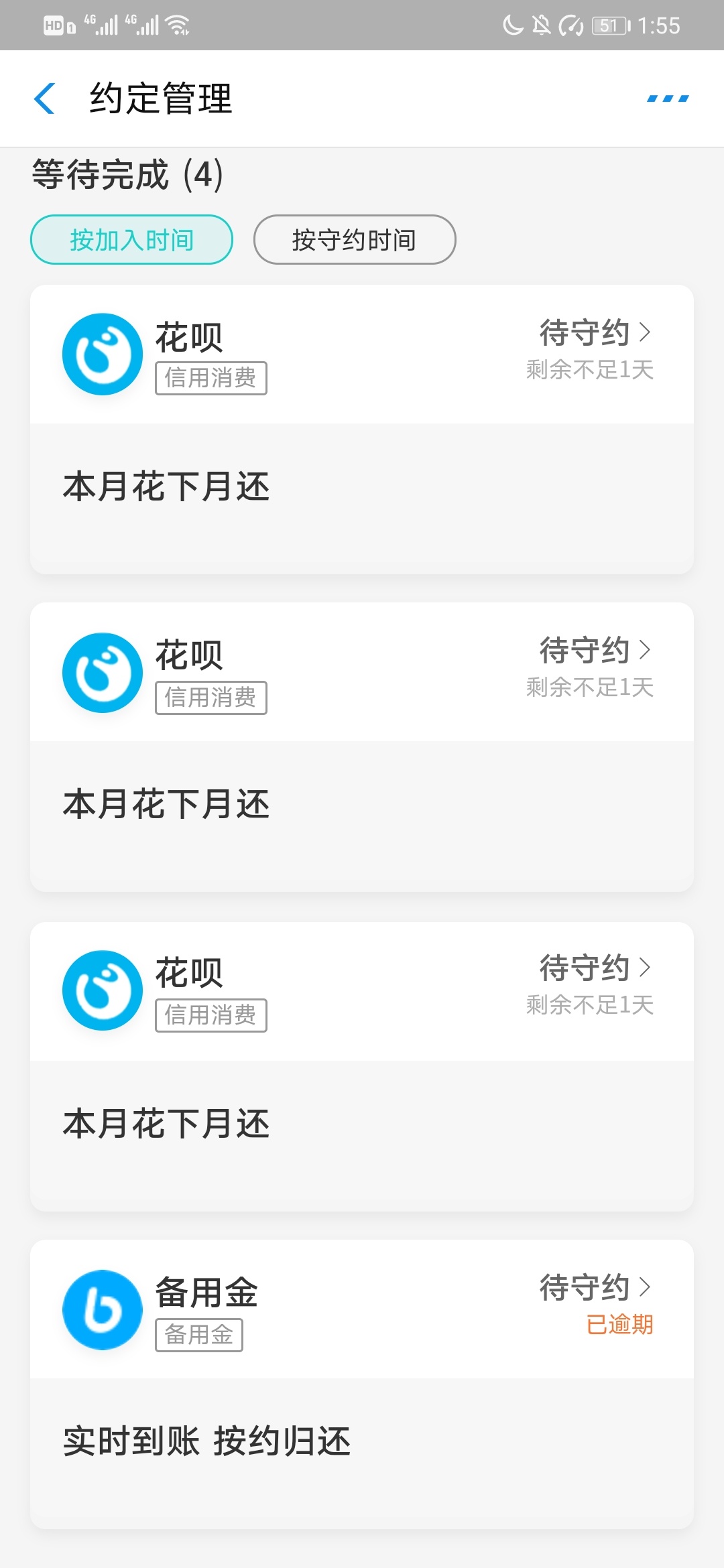This screenshot has height=1568, width=724.
Task: Sort by 按守约时间
Action: coord(355,240)
